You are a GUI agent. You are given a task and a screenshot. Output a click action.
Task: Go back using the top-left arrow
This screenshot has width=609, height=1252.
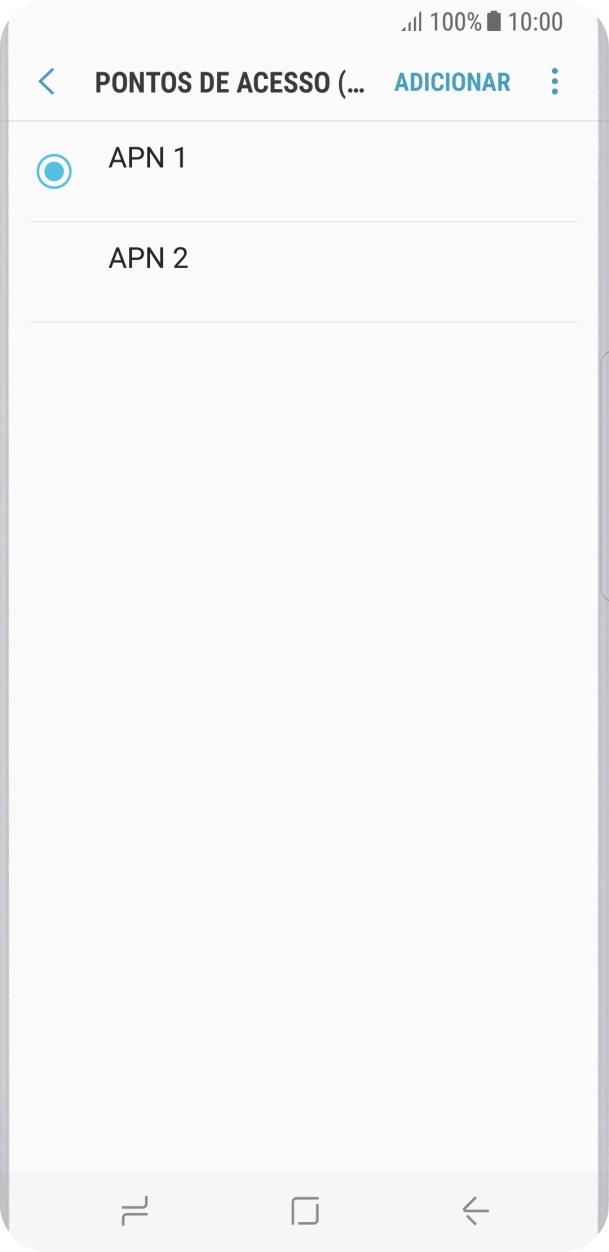click(x=46, y=82)
